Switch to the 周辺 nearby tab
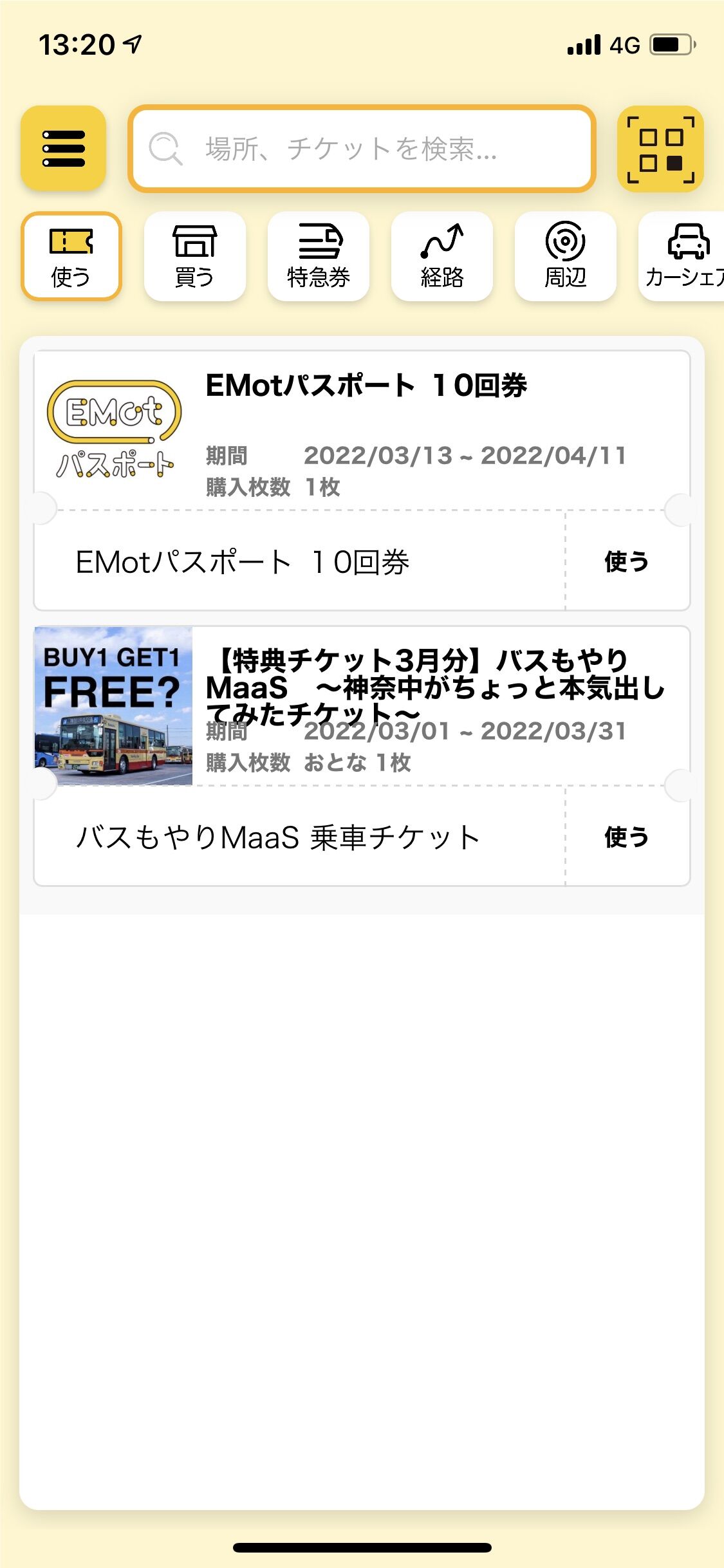Viewport: 724px width, 1568px height. (x=566, y=256)
